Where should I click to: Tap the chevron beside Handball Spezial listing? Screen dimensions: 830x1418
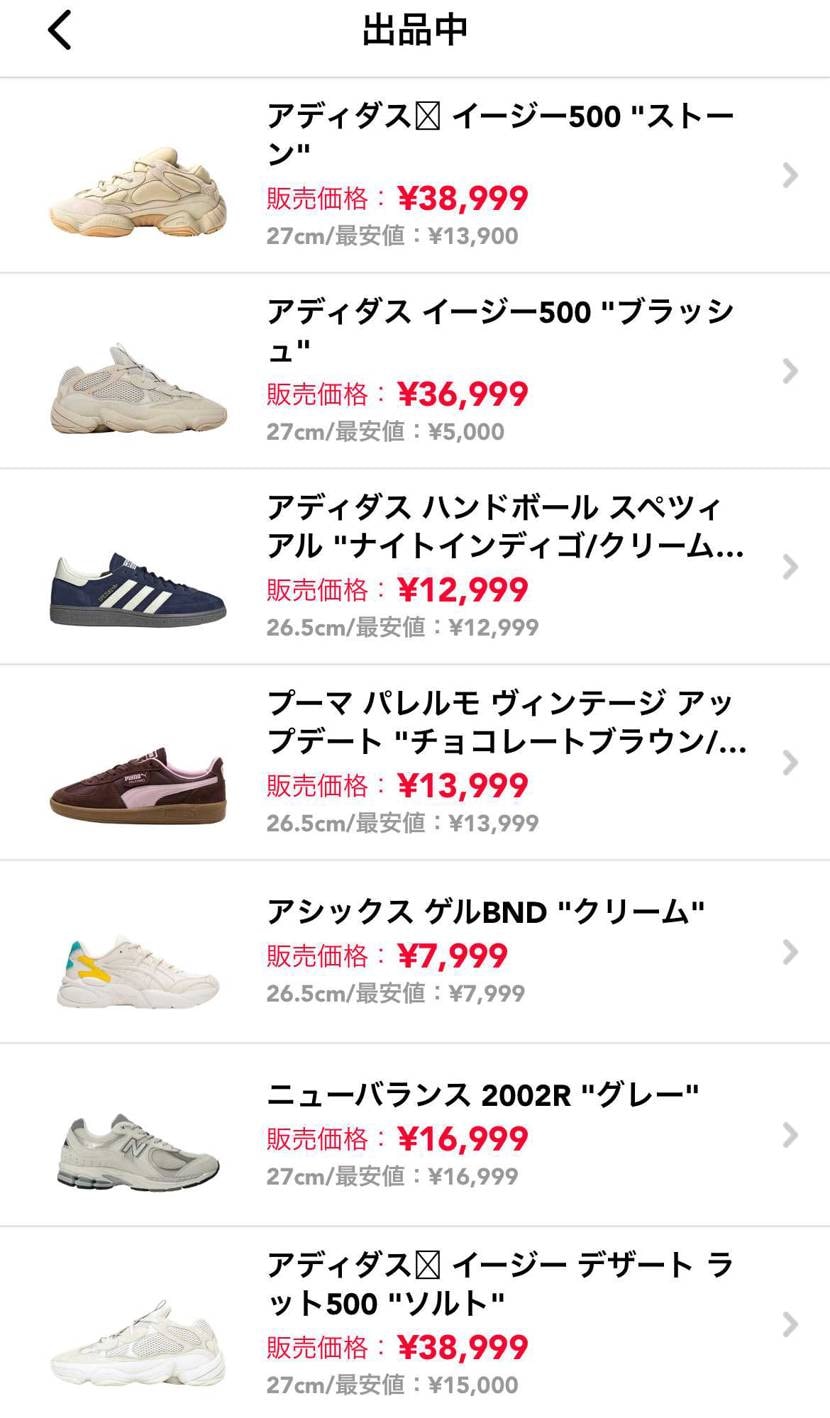[790, 567]
